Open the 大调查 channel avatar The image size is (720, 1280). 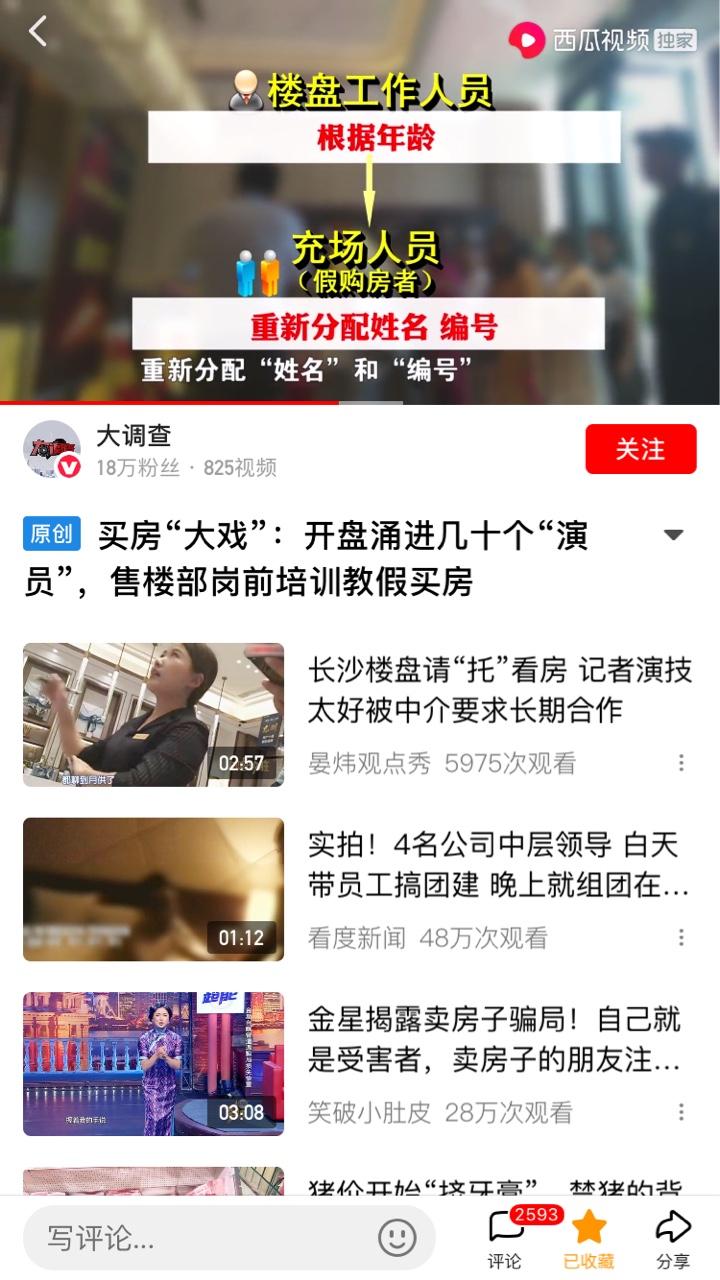pos(52,449)
